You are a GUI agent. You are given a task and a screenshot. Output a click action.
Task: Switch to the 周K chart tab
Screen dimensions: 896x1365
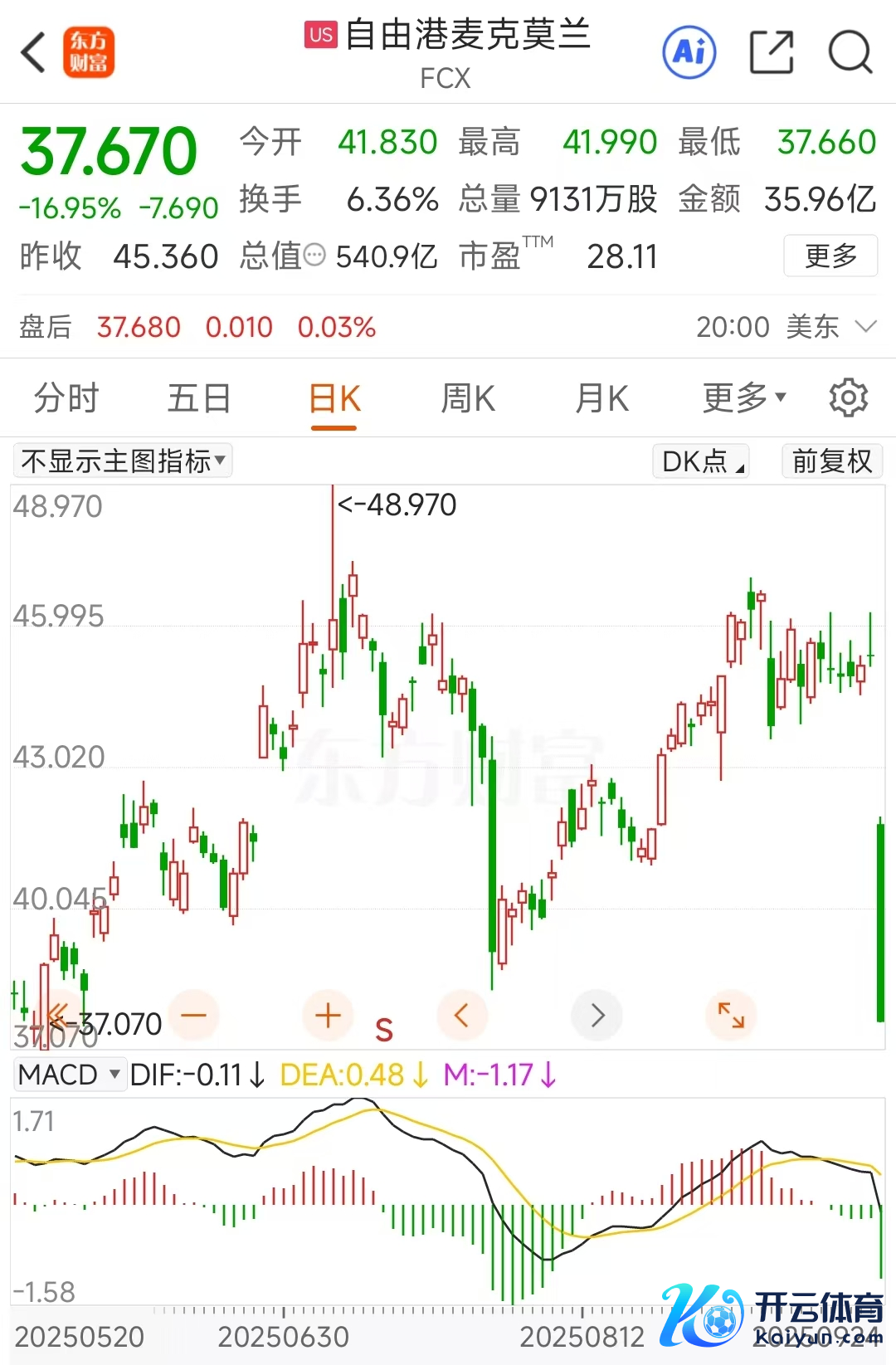(468, 398)
